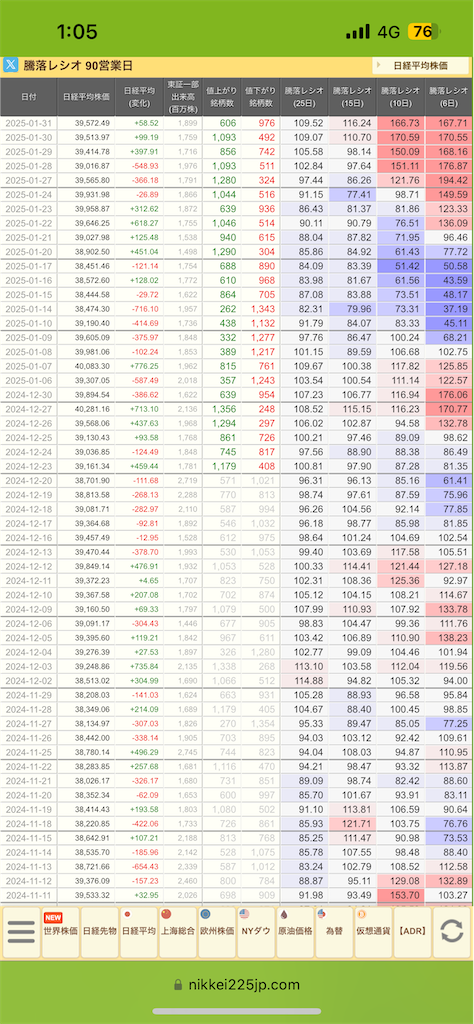Open the hamburger menu
The height and width of the screenshot is (1024, 474).
click(20, 932)
